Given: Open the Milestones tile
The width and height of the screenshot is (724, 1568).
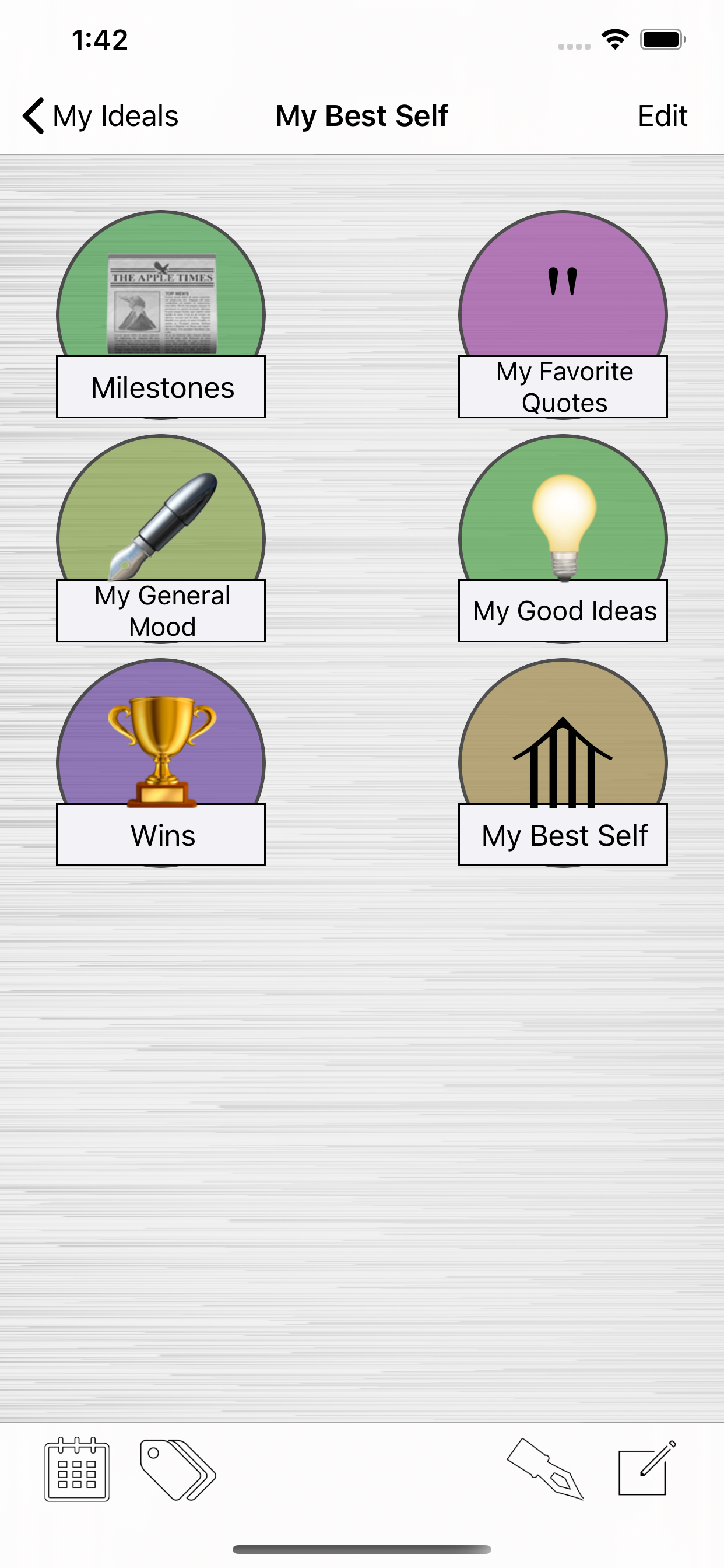Looking at the screenshot, I should tap(161, 314).
